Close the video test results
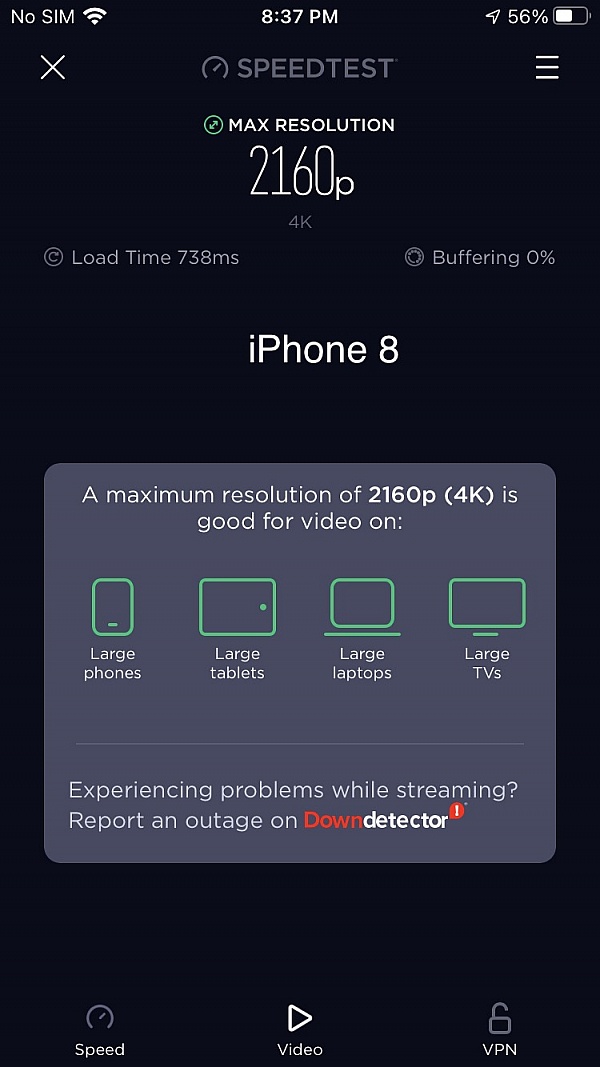The width and height of the screenshot is (600, 1067). pos(52,67)
